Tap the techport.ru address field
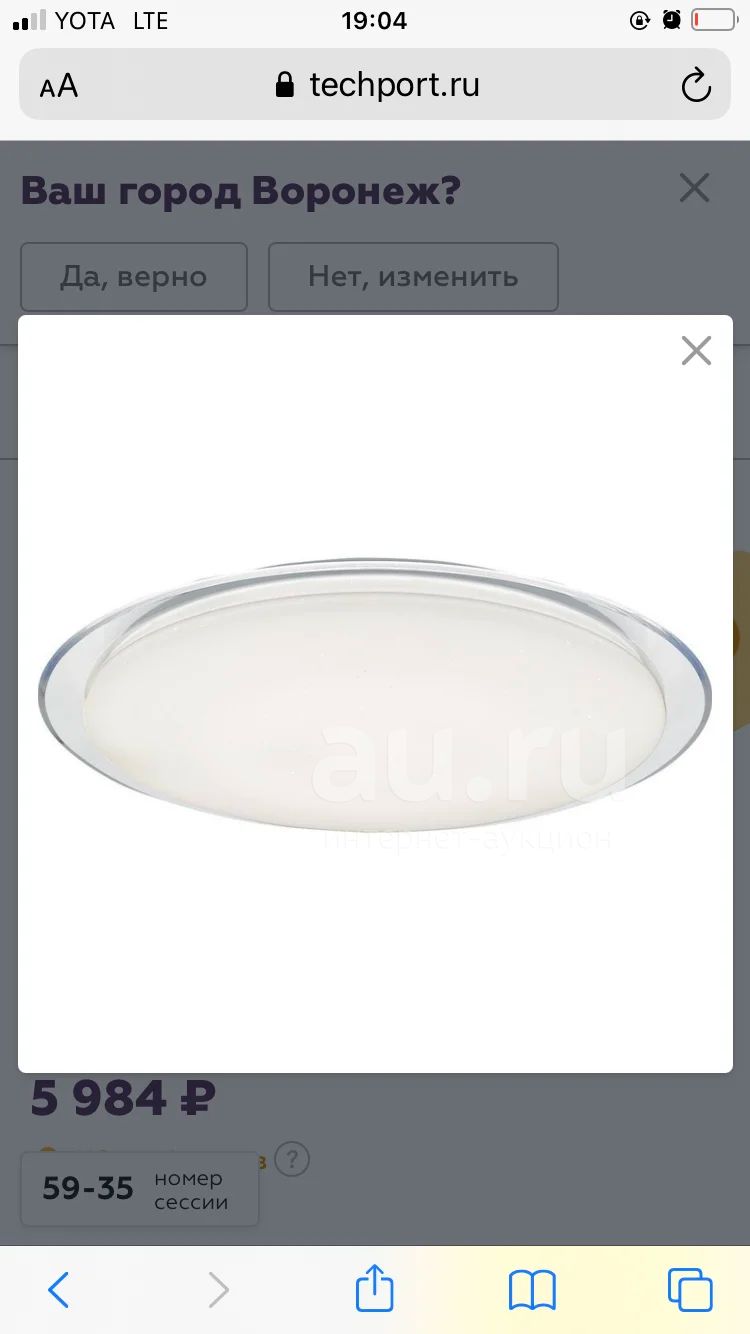750x1334 pixels. pos(376,85)
